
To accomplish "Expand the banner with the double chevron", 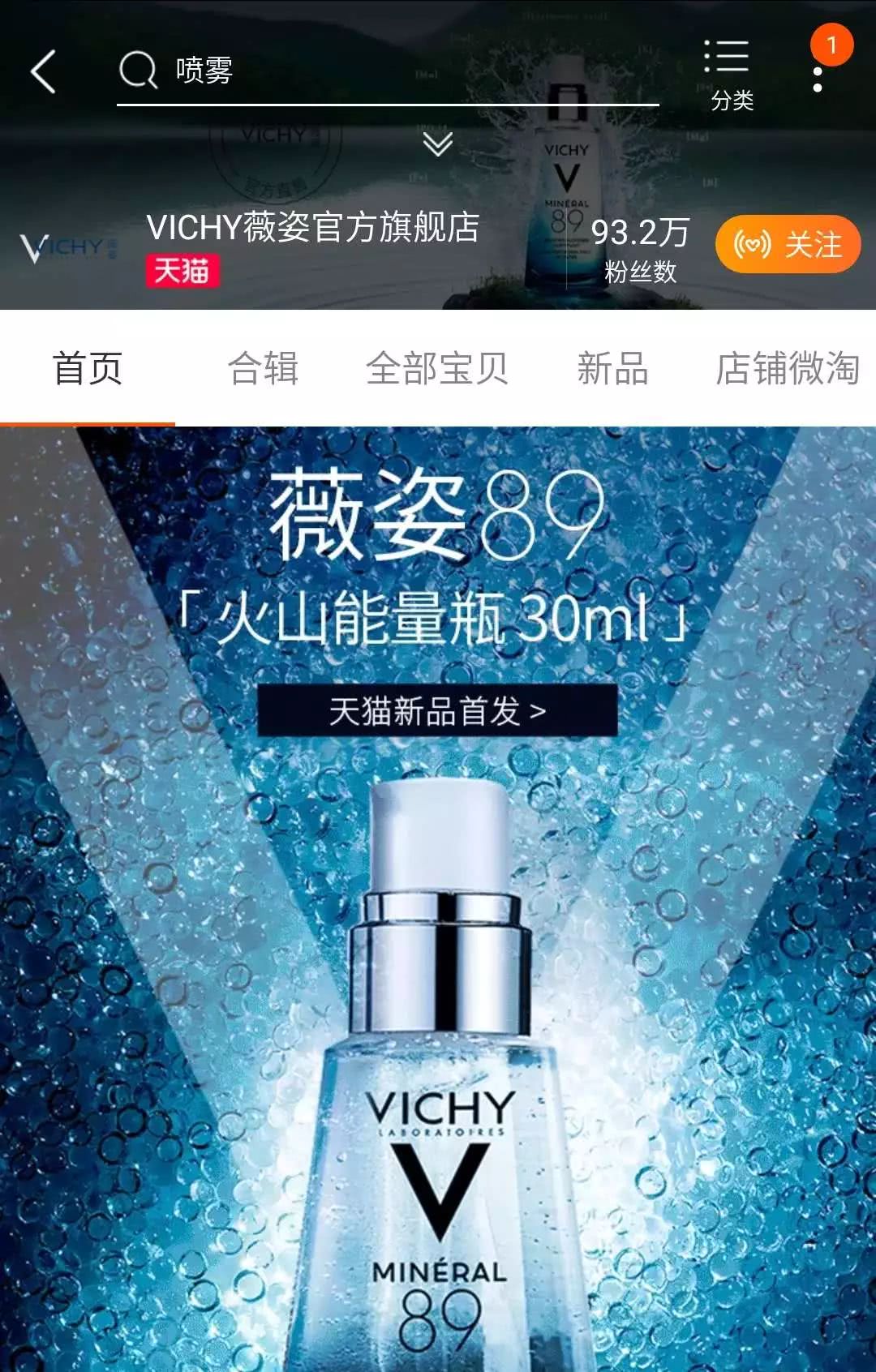I will click(x=437, y=146).
